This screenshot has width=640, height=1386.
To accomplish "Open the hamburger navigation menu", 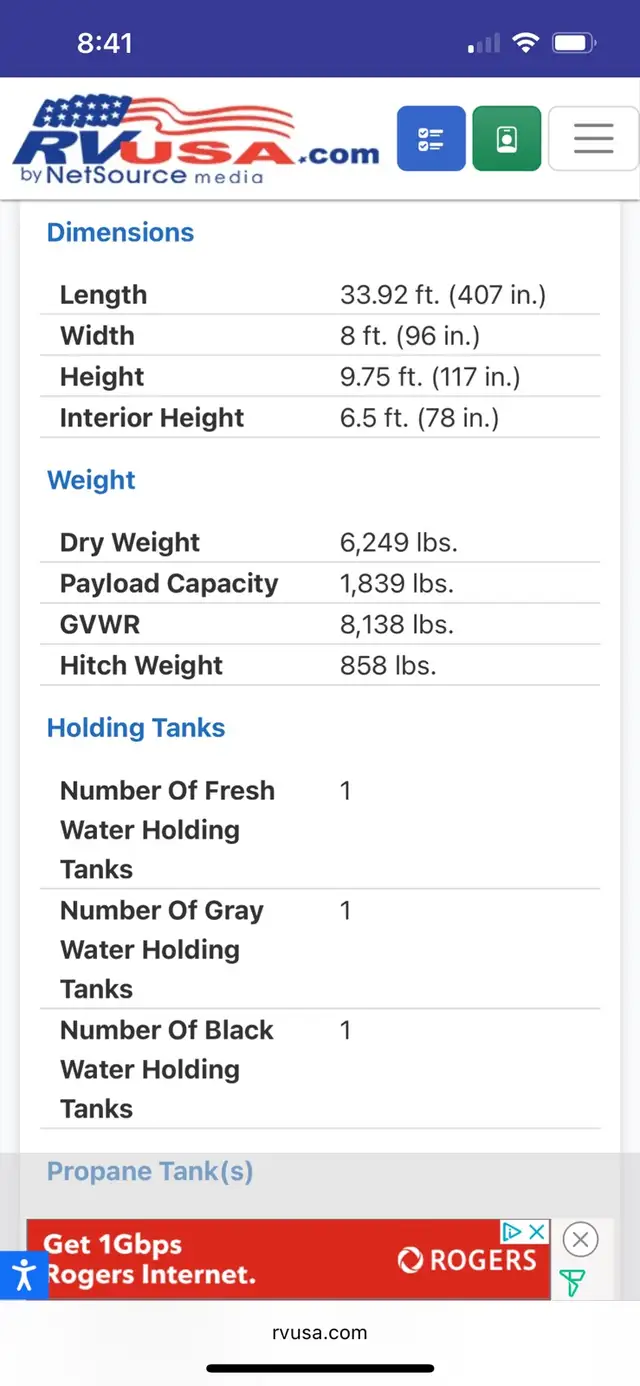I will click(x=593, y=138).
